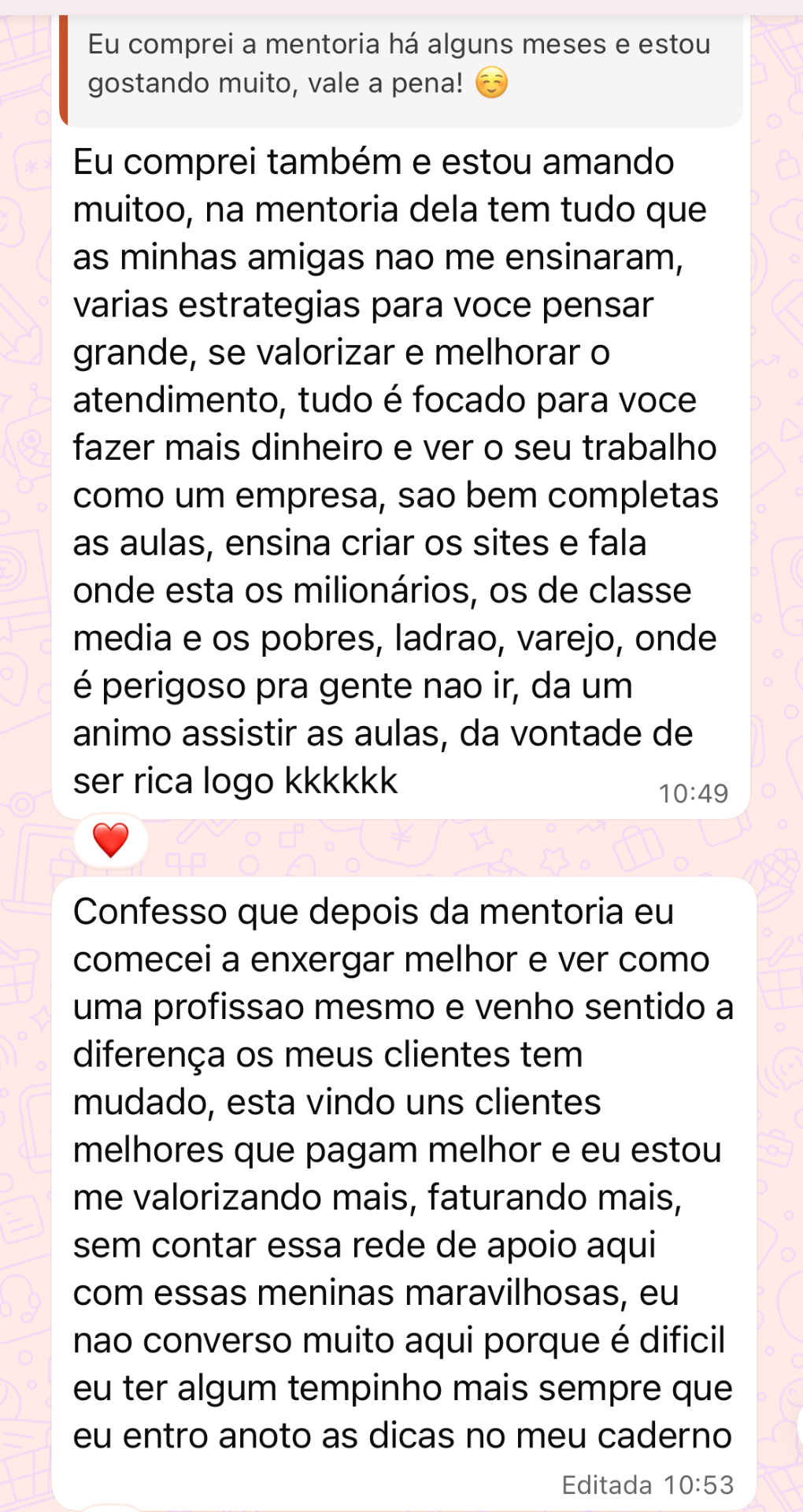Select the message starting with 'Eu comprei também'
This screenshot has width=803, height=1512.
(x=394, y=472)
